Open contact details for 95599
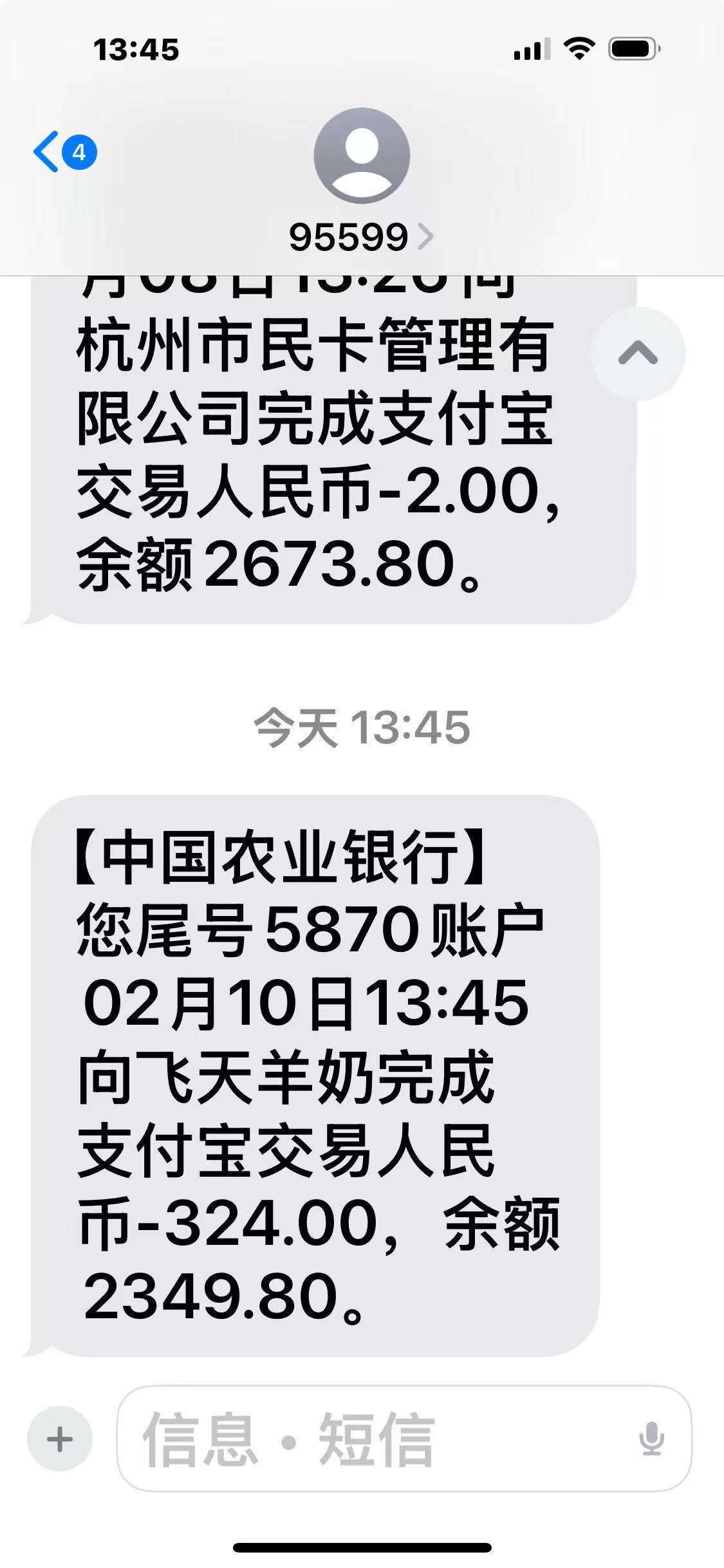Screen dimensions: 724x1568 pos(361,237)
